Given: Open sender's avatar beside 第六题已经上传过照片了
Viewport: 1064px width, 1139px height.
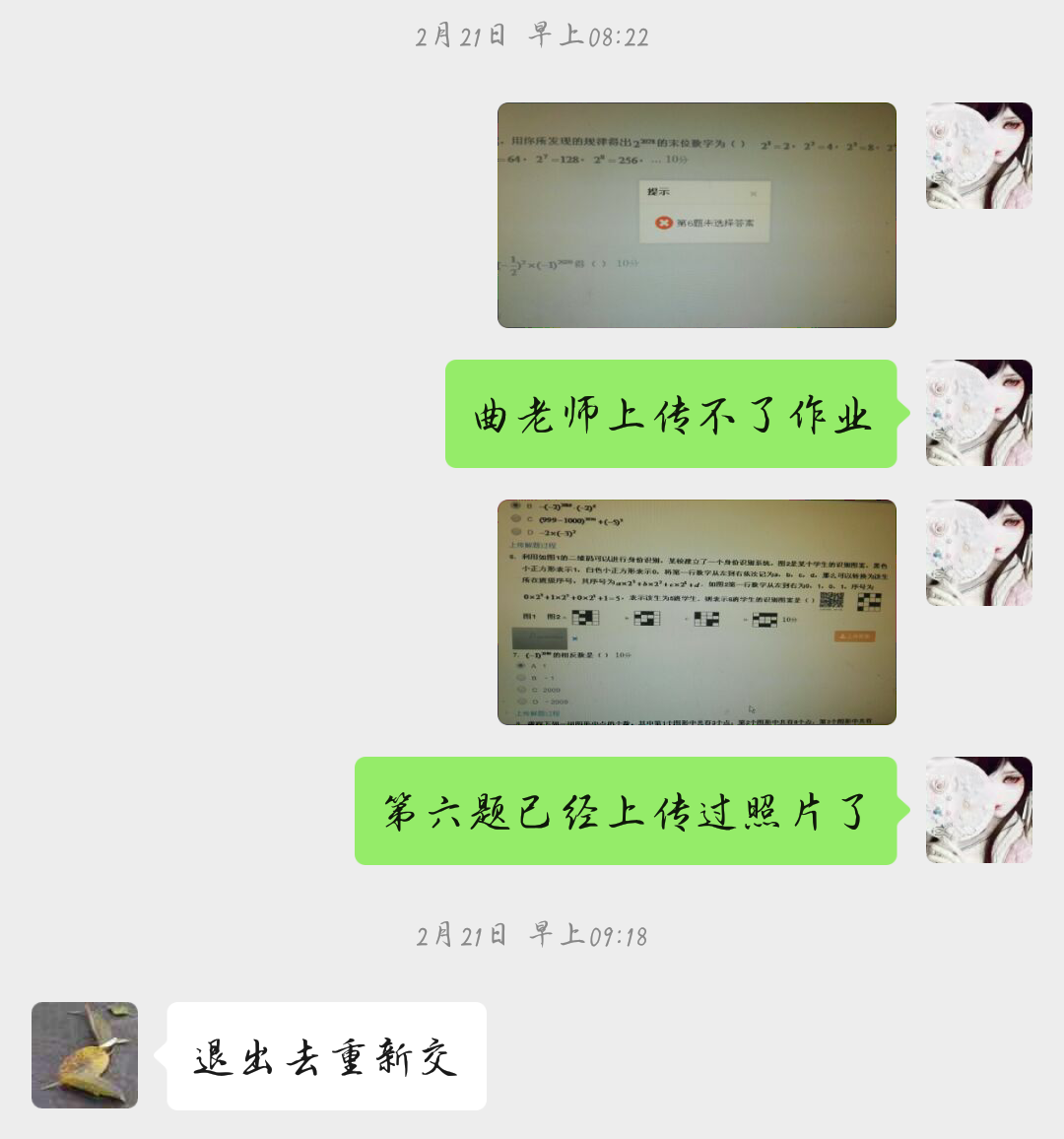Looking at the screenshot, I should click(x=978, y=810).
